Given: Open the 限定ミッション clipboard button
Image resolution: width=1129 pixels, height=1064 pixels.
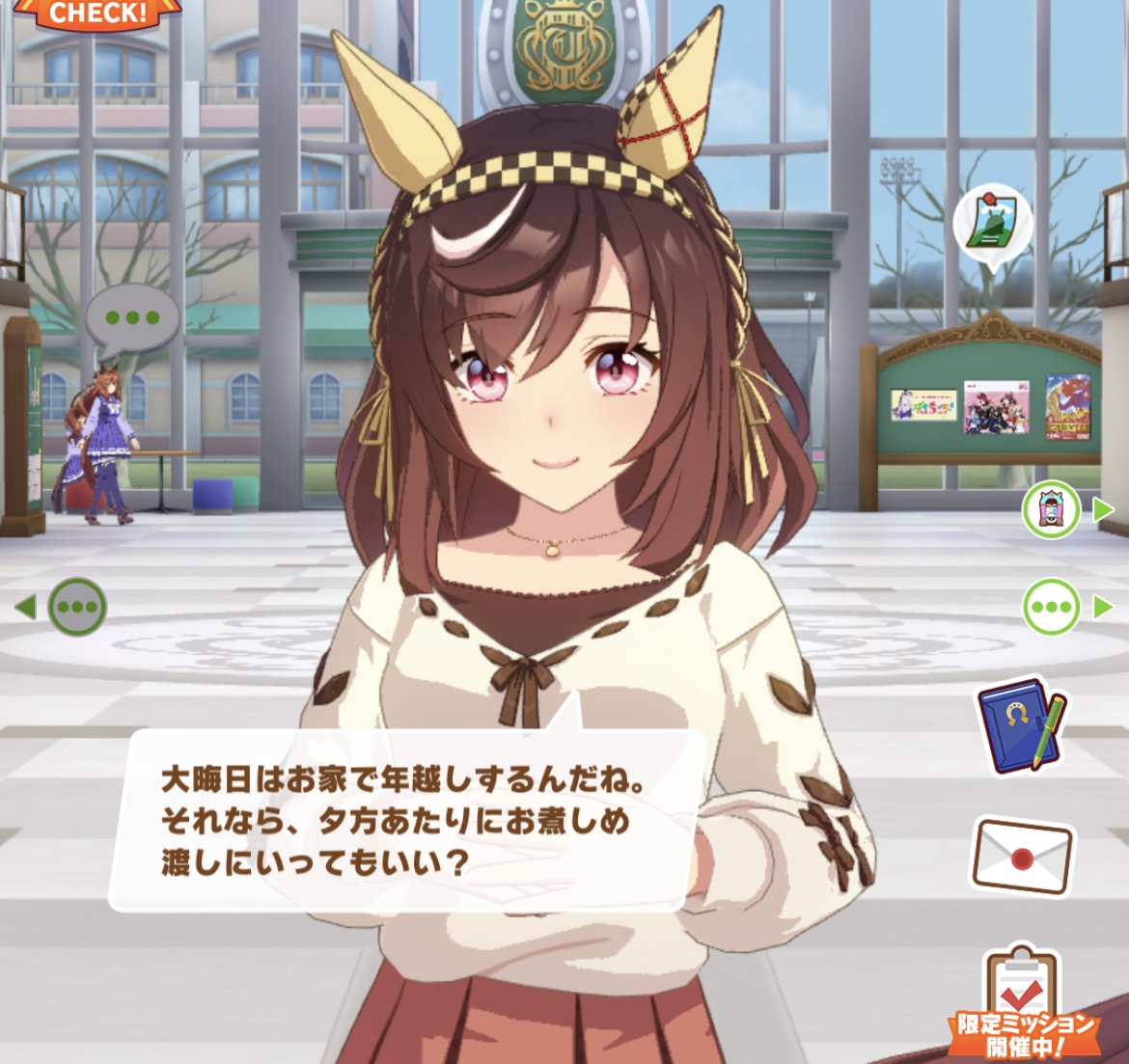Looking at the screenshot, I should click(1022, 1003).
